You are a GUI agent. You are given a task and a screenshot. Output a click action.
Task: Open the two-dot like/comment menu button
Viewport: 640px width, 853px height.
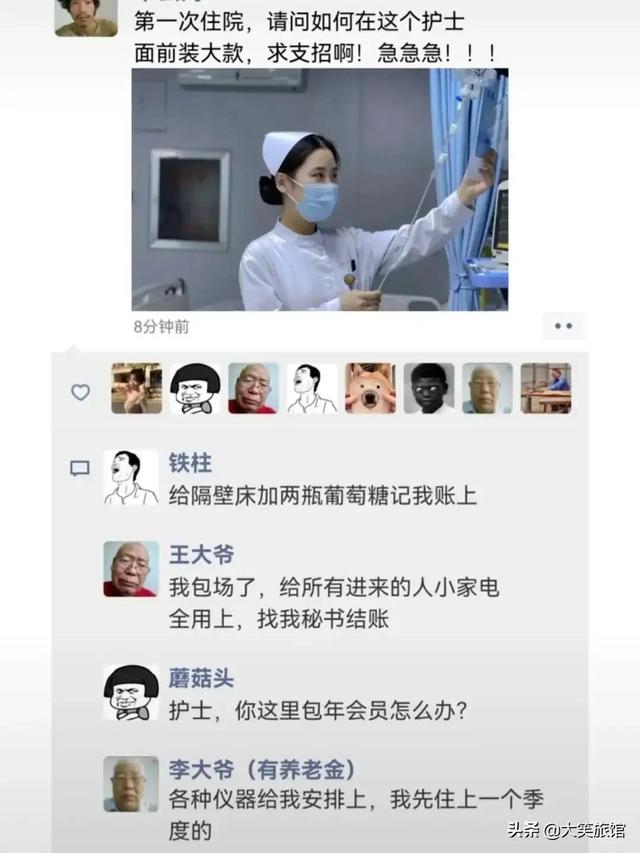pos(563,326)
